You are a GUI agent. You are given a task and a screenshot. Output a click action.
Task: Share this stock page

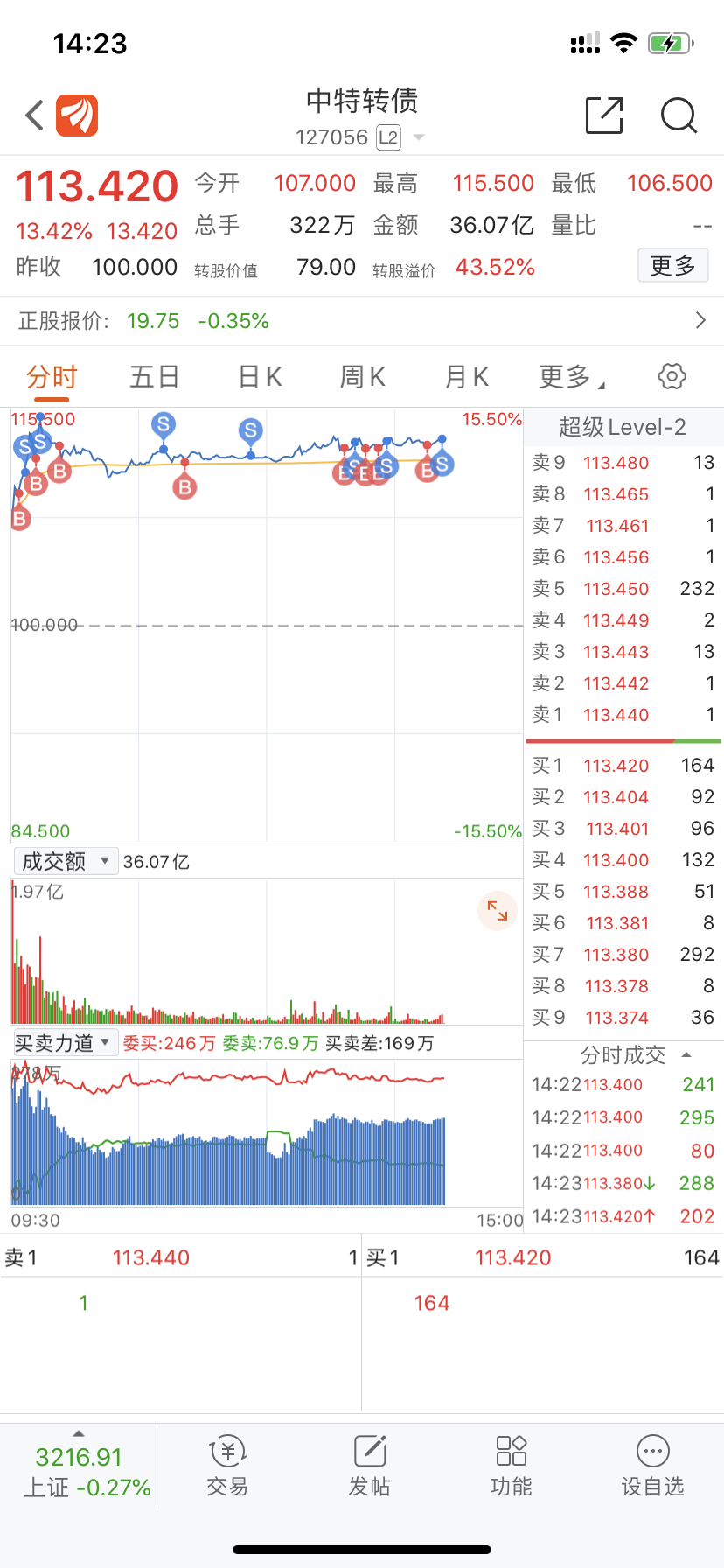(604, 115)
